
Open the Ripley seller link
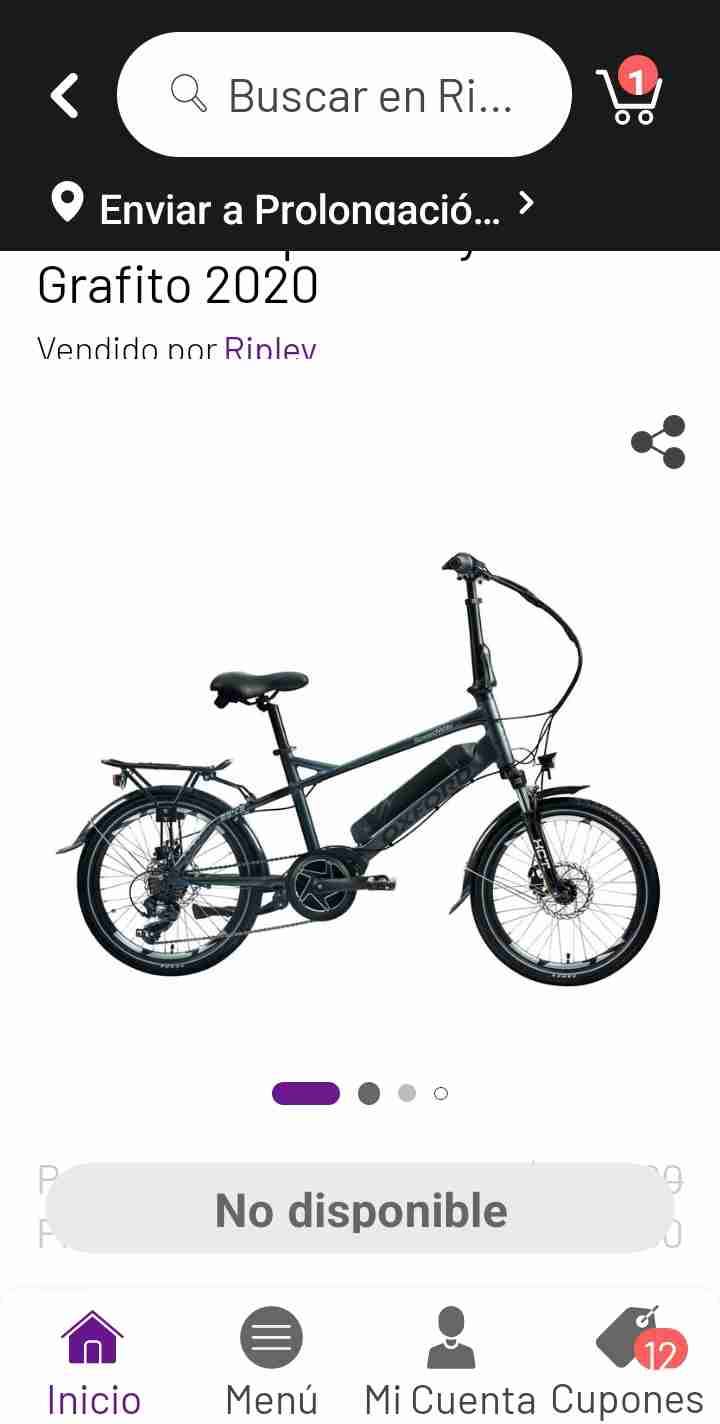(271, 350)
